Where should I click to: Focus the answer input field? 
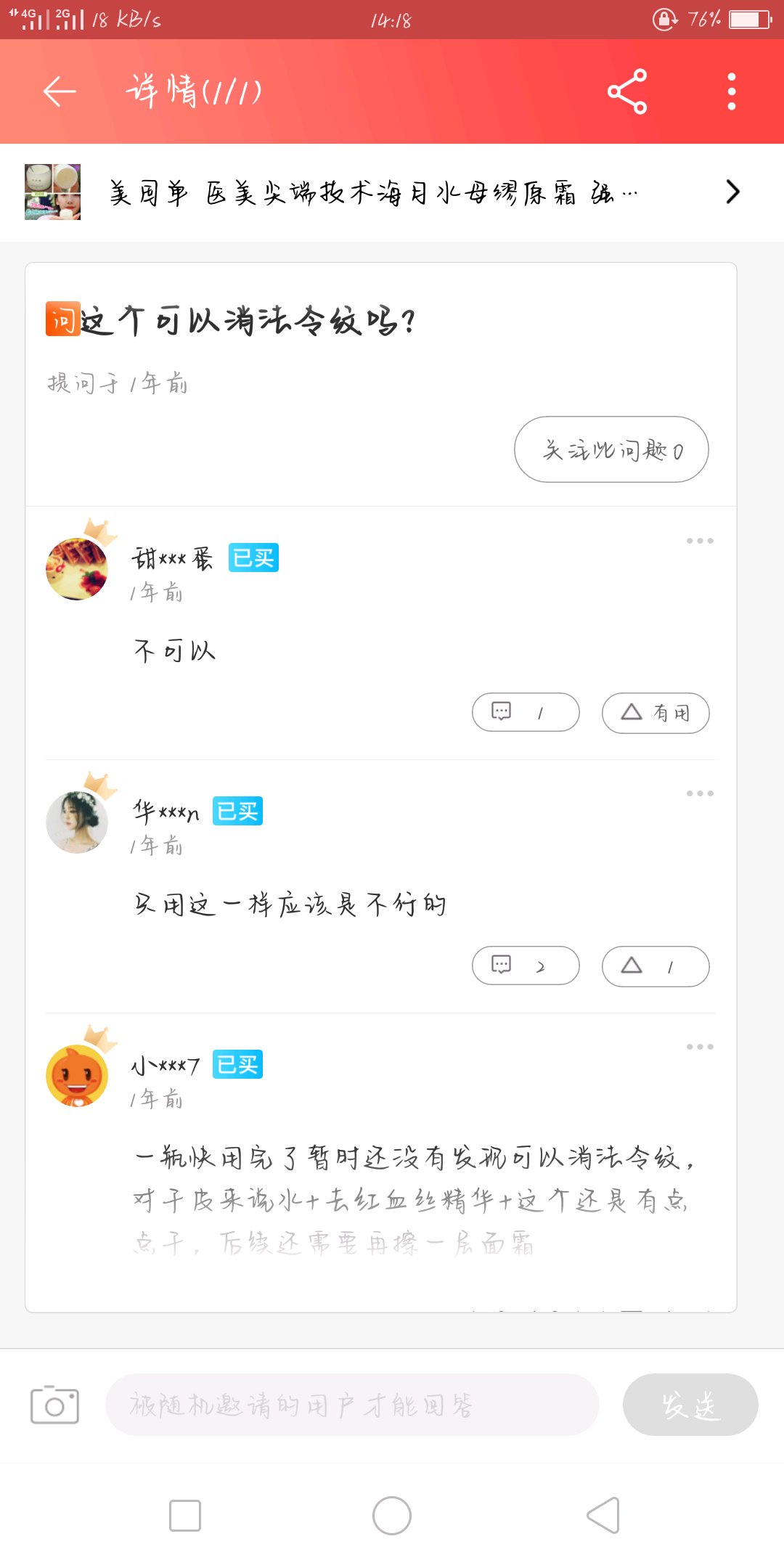click(x=352, y=1405)
